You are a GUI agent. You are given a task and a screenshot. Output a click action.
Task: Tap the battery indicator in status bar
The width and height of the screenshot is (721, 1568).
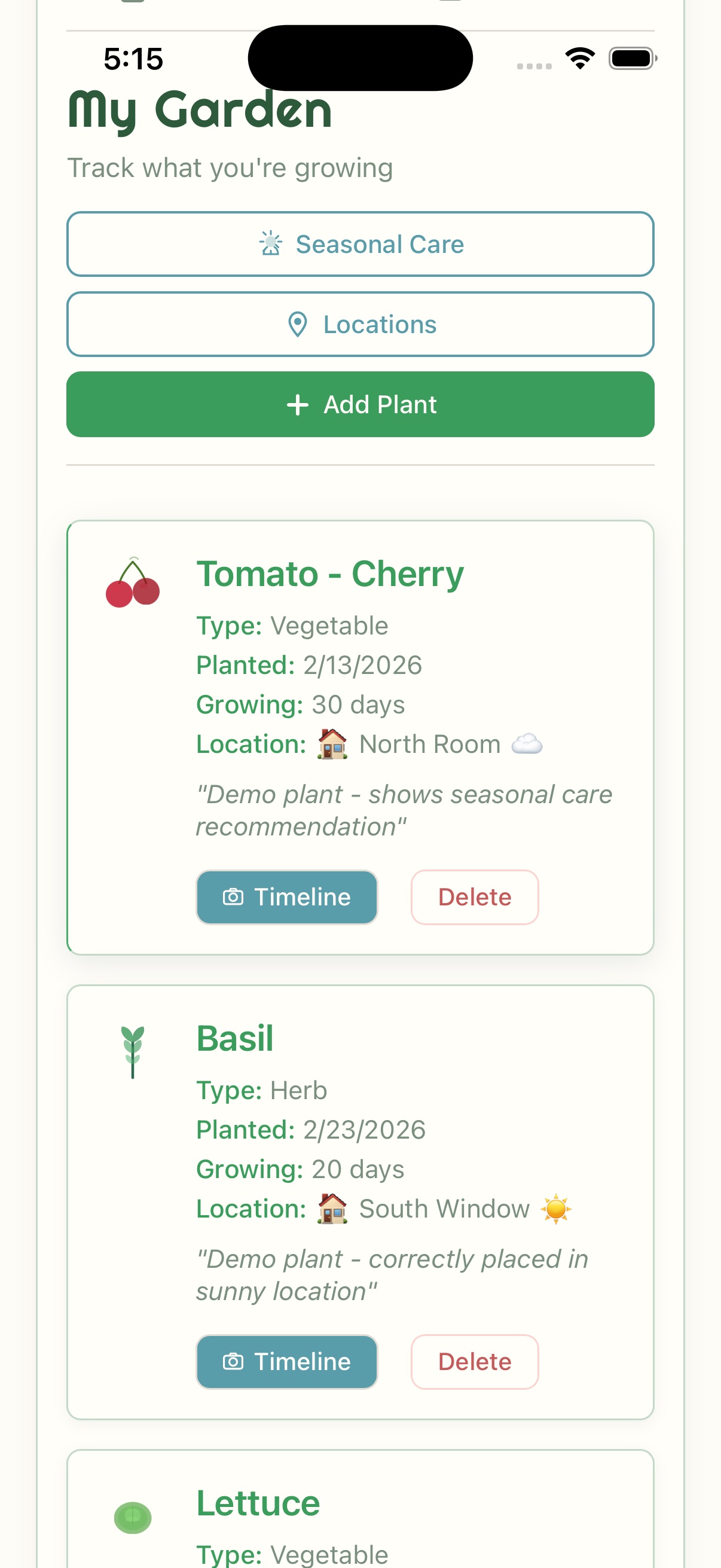[x=632, y=57]
